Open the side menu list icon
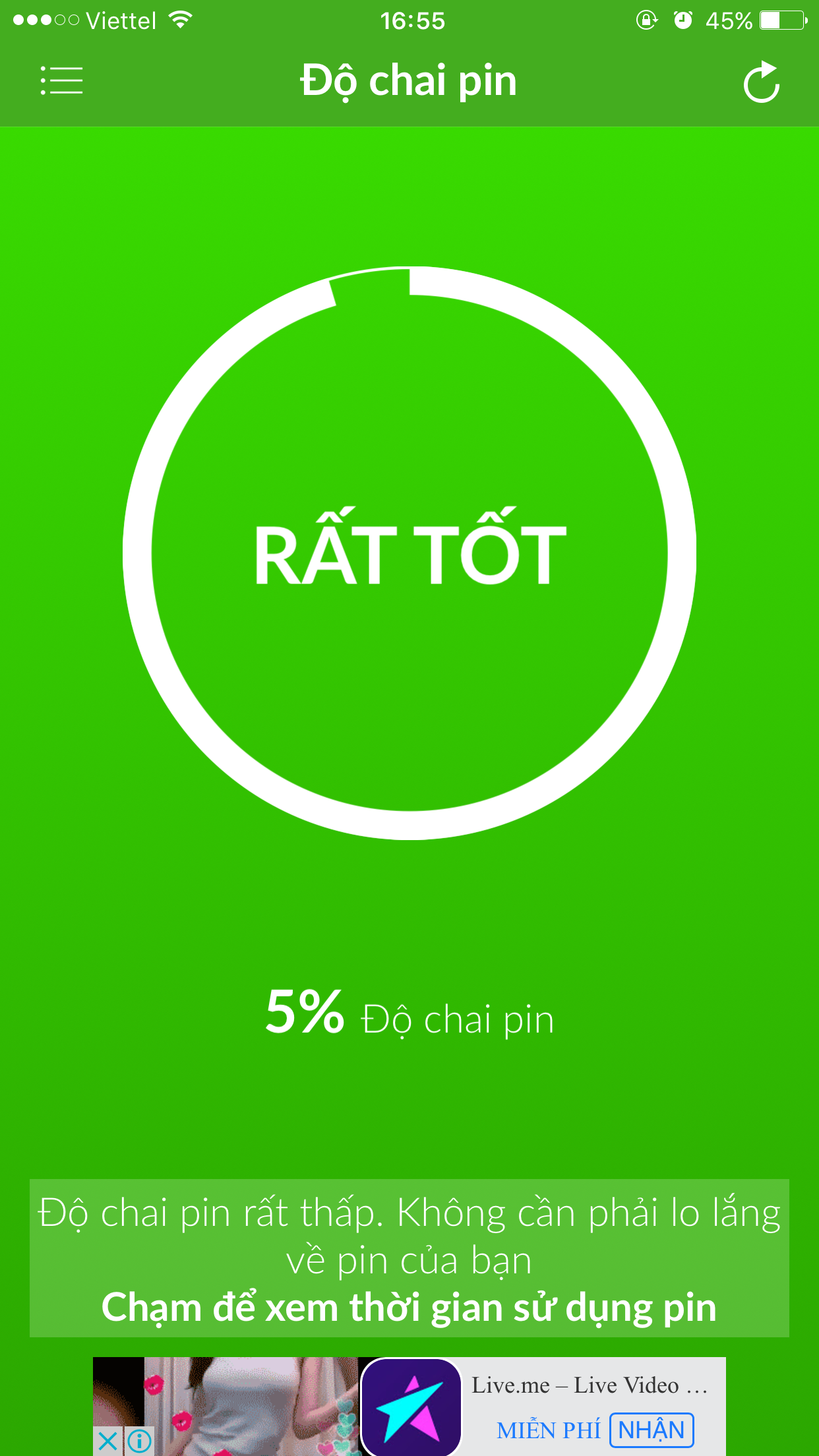Viewport: 819px width, 1456px height. 61,80
